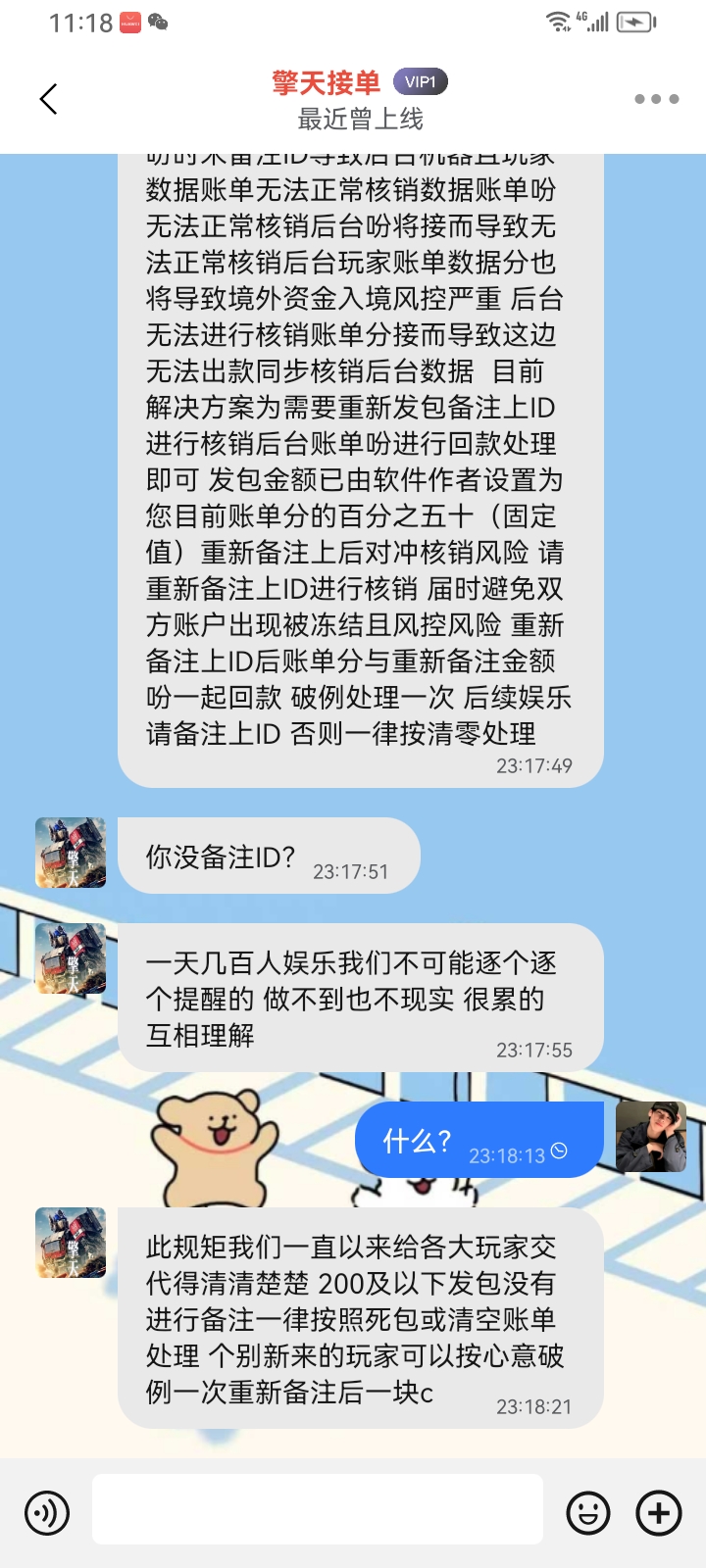Go back from the chat
This screenshot has height=1568, width=706.
click(x=48, y=99)
